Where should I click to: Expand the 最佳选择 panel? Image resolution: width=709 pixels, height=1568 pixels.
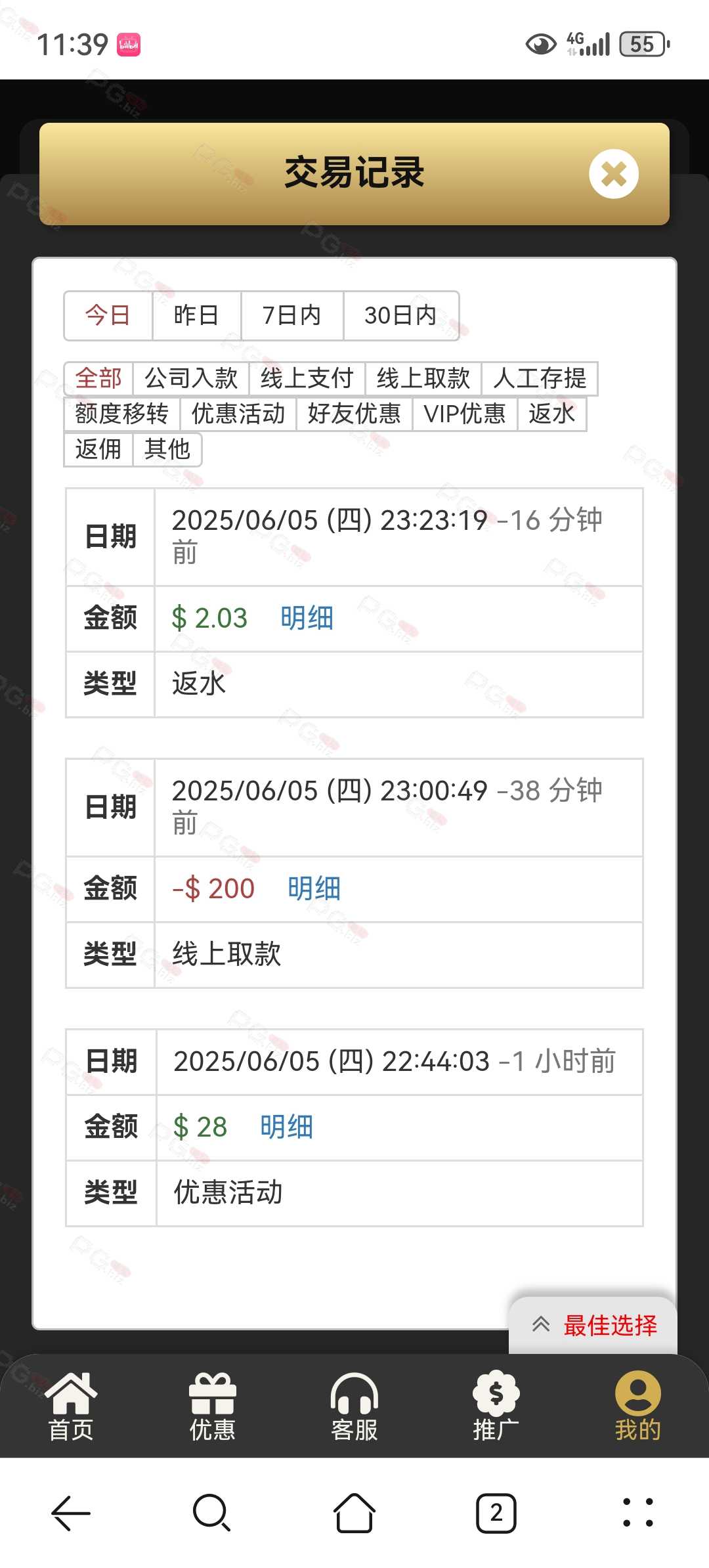[x=593, y=1325]
